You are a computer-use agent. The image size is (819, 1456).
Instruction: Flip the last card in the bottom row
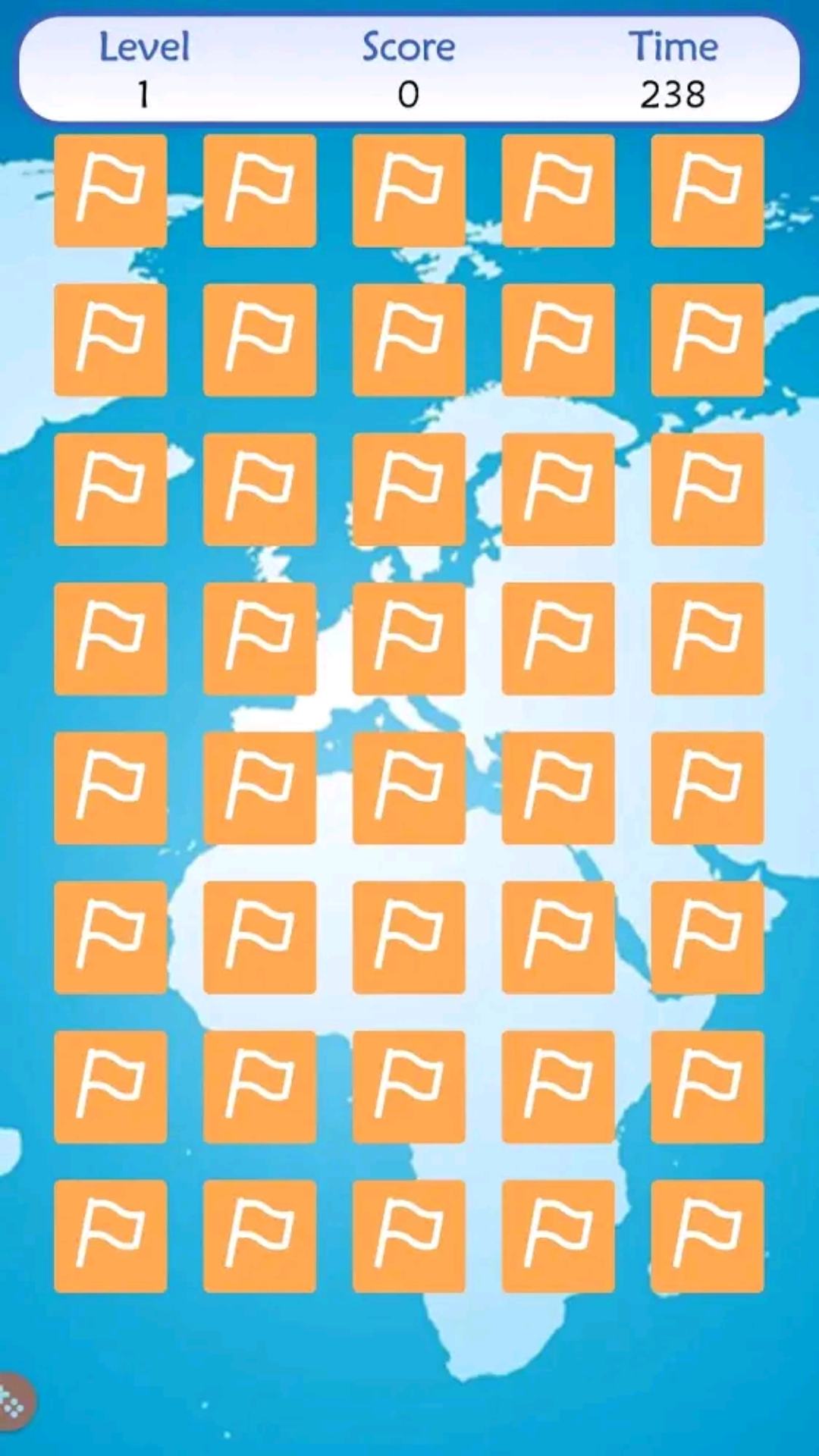(707, 1236)
